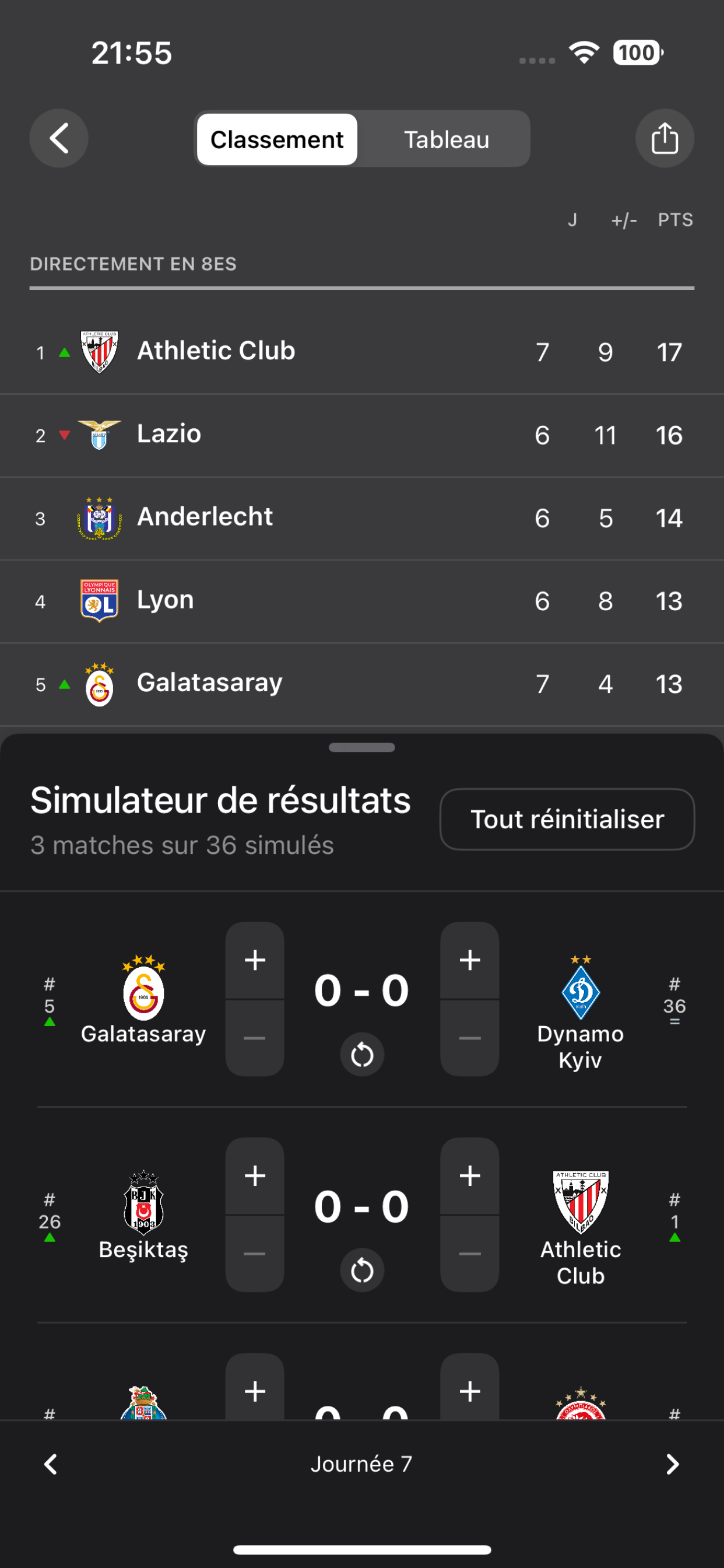Reset the Beşiktaş vs Athletic Club score

(362, 1270)
